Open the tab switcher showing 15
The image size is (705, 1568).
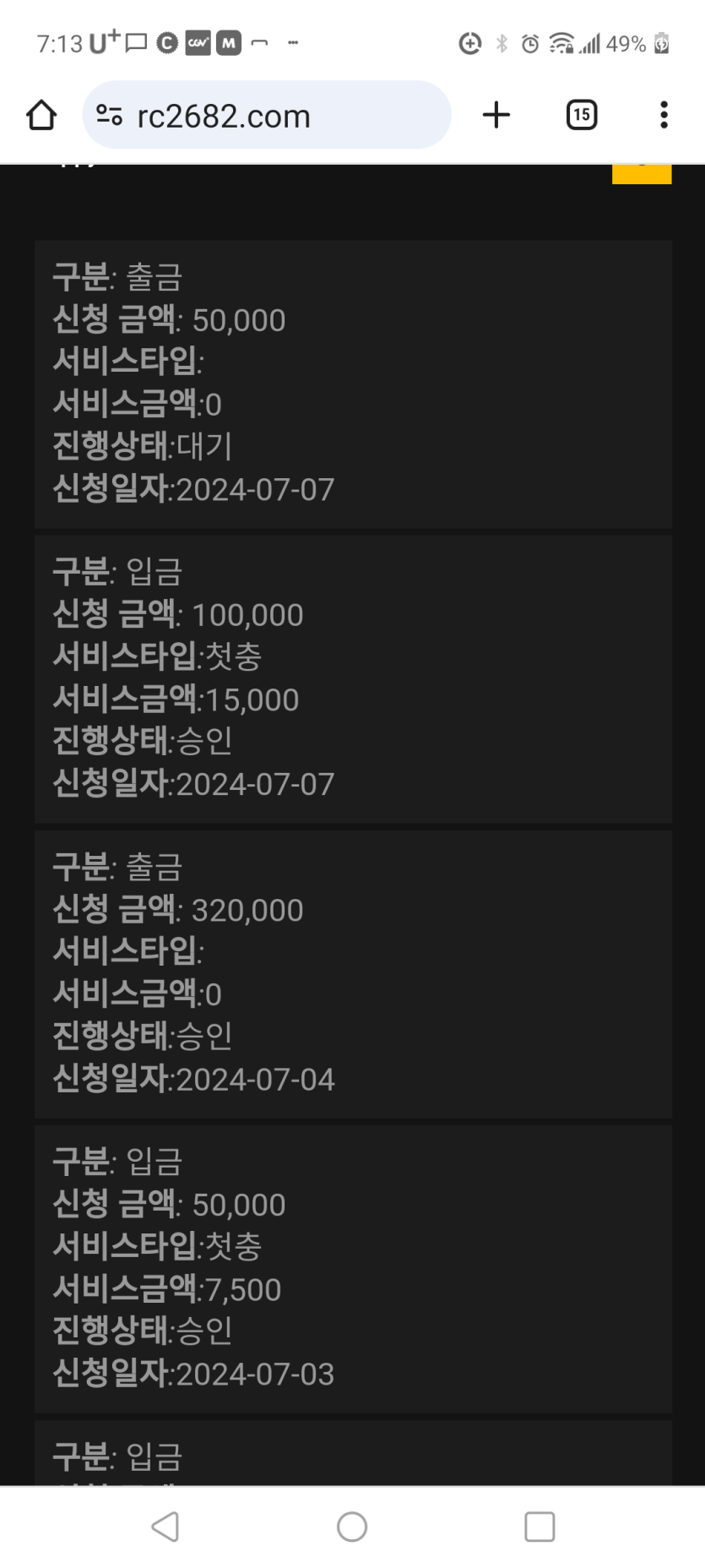point(581,115)
